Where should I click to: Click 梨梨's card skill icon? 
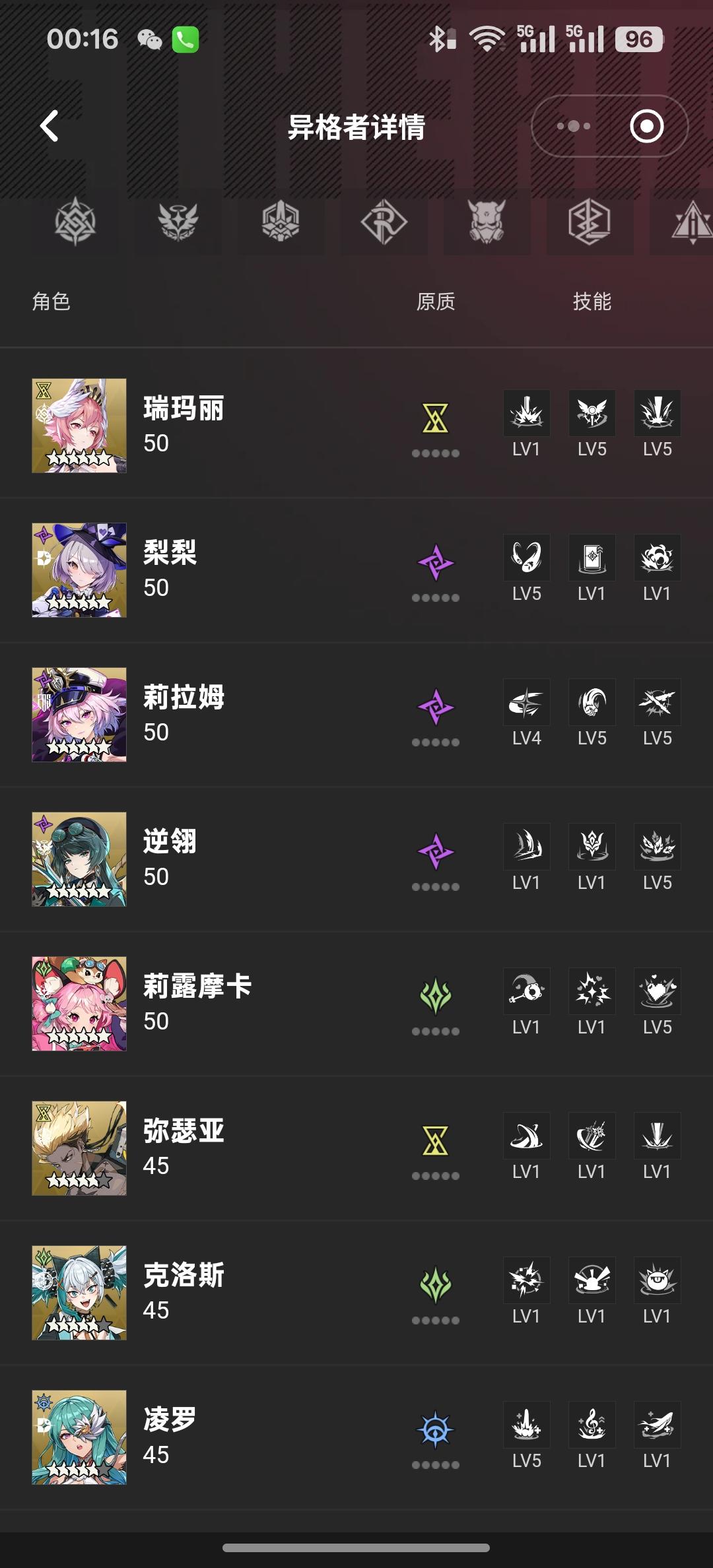[x=592, y=558]
